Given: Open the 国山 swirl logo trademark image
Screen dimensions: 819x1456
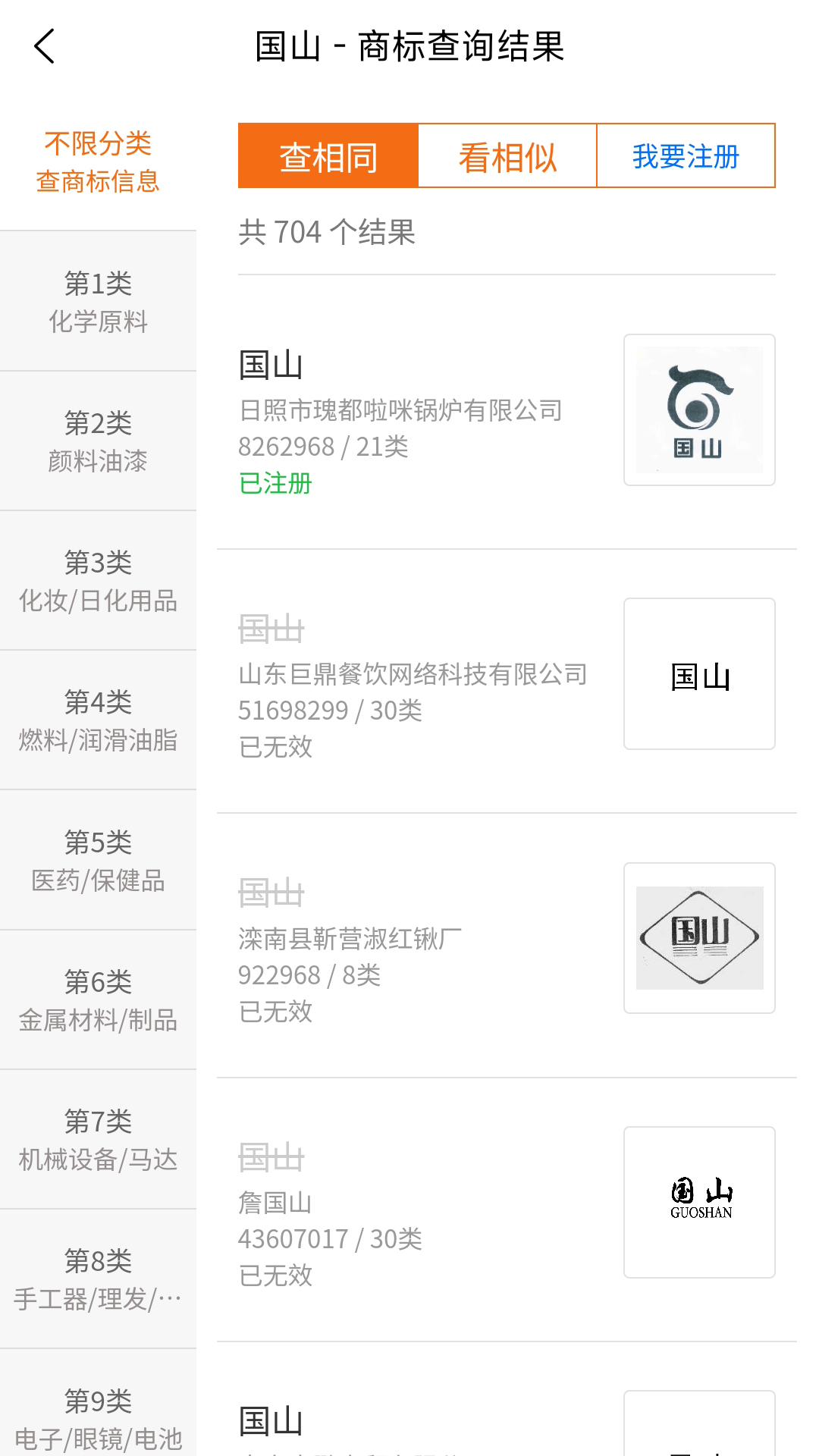Looking at the screenshot, I should 698,409.
